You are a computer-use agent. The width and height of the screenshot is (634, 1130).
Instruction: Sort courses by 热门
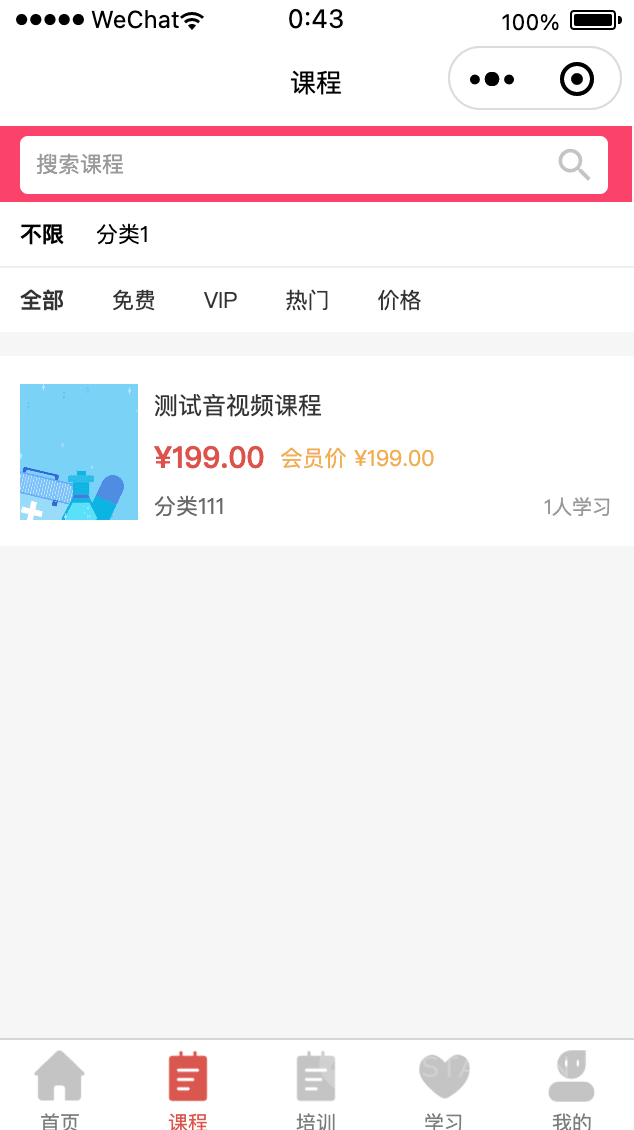tap(307, 300)
